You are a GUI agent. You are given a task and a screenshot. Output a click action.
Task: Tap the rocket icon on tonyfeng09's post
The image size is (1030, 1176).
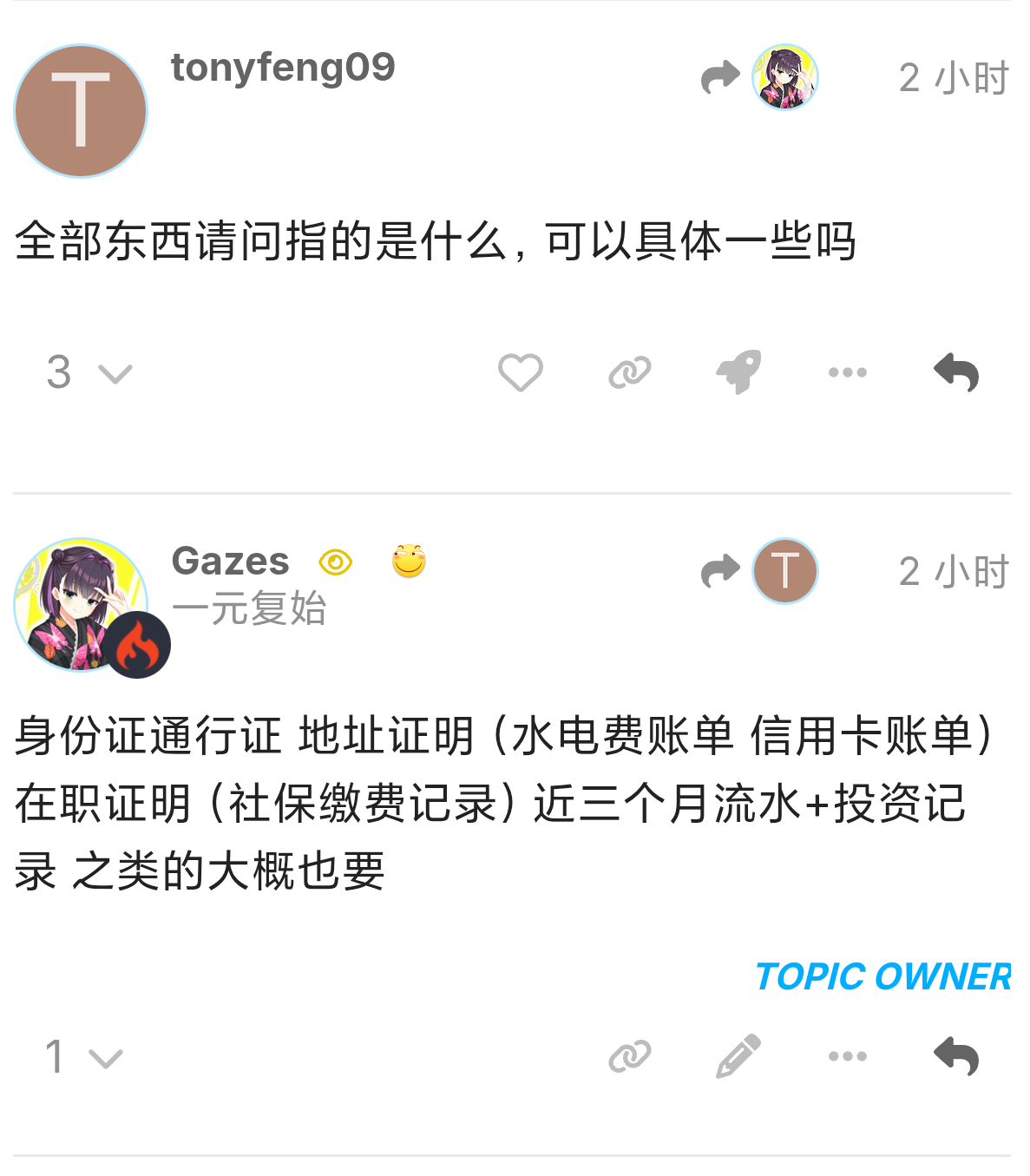pyautogui.click(x=738, y=372)
